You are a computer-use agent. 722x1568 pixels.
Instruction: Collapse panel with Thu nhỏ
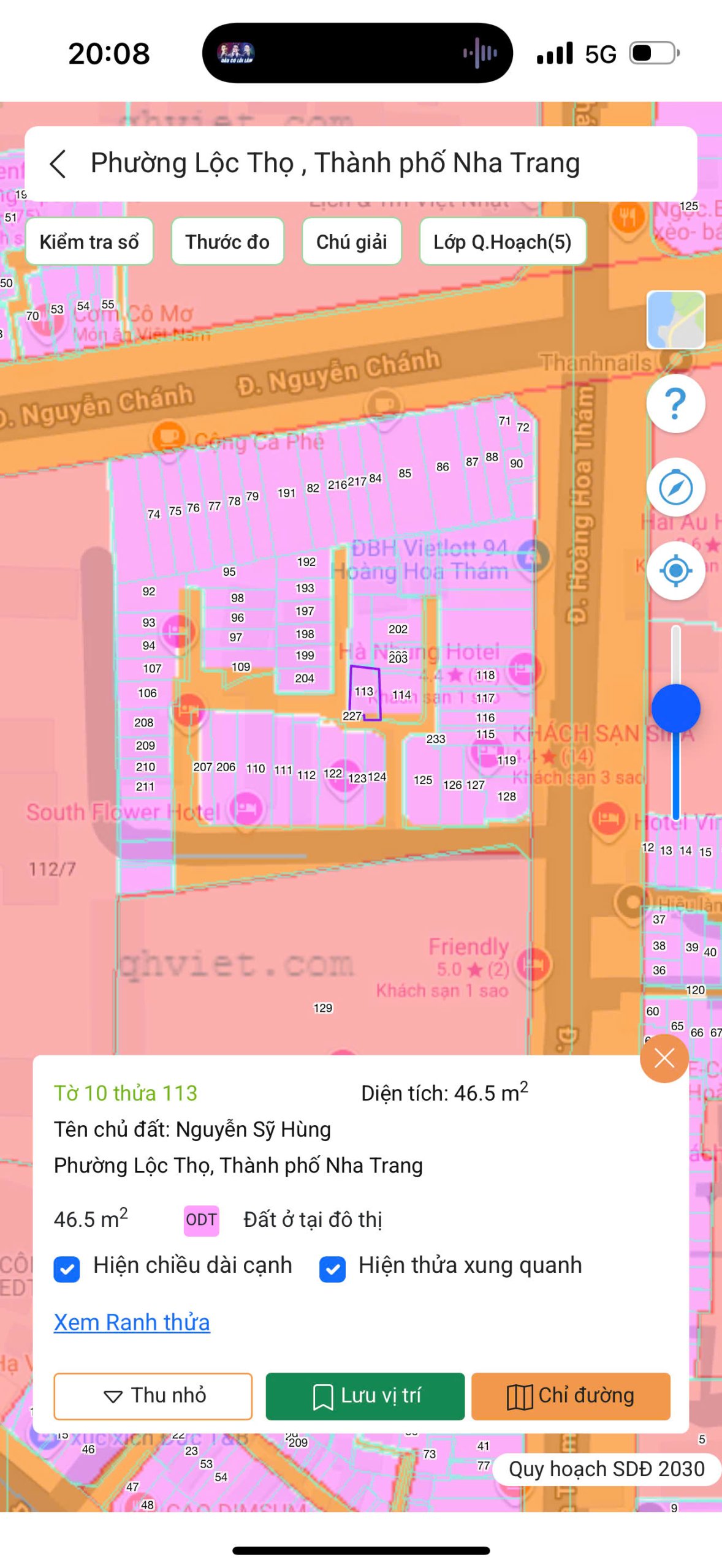[x=153, y=1396]
